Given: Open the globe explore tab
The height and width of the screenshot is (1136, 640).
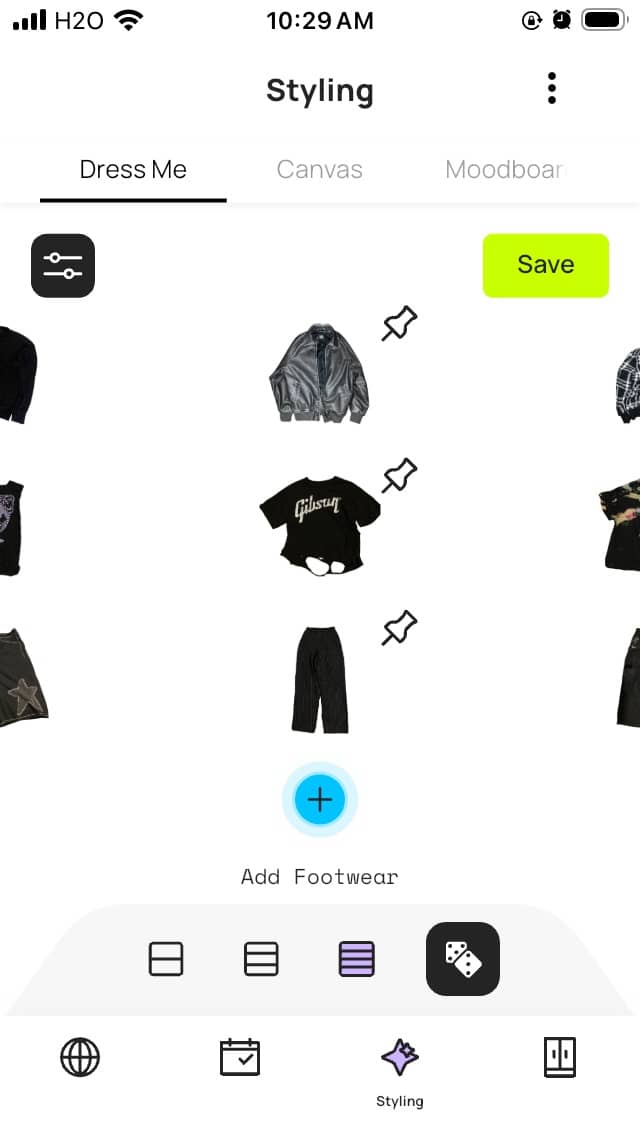Looking at the screenshot, I should coord(80,1057).
